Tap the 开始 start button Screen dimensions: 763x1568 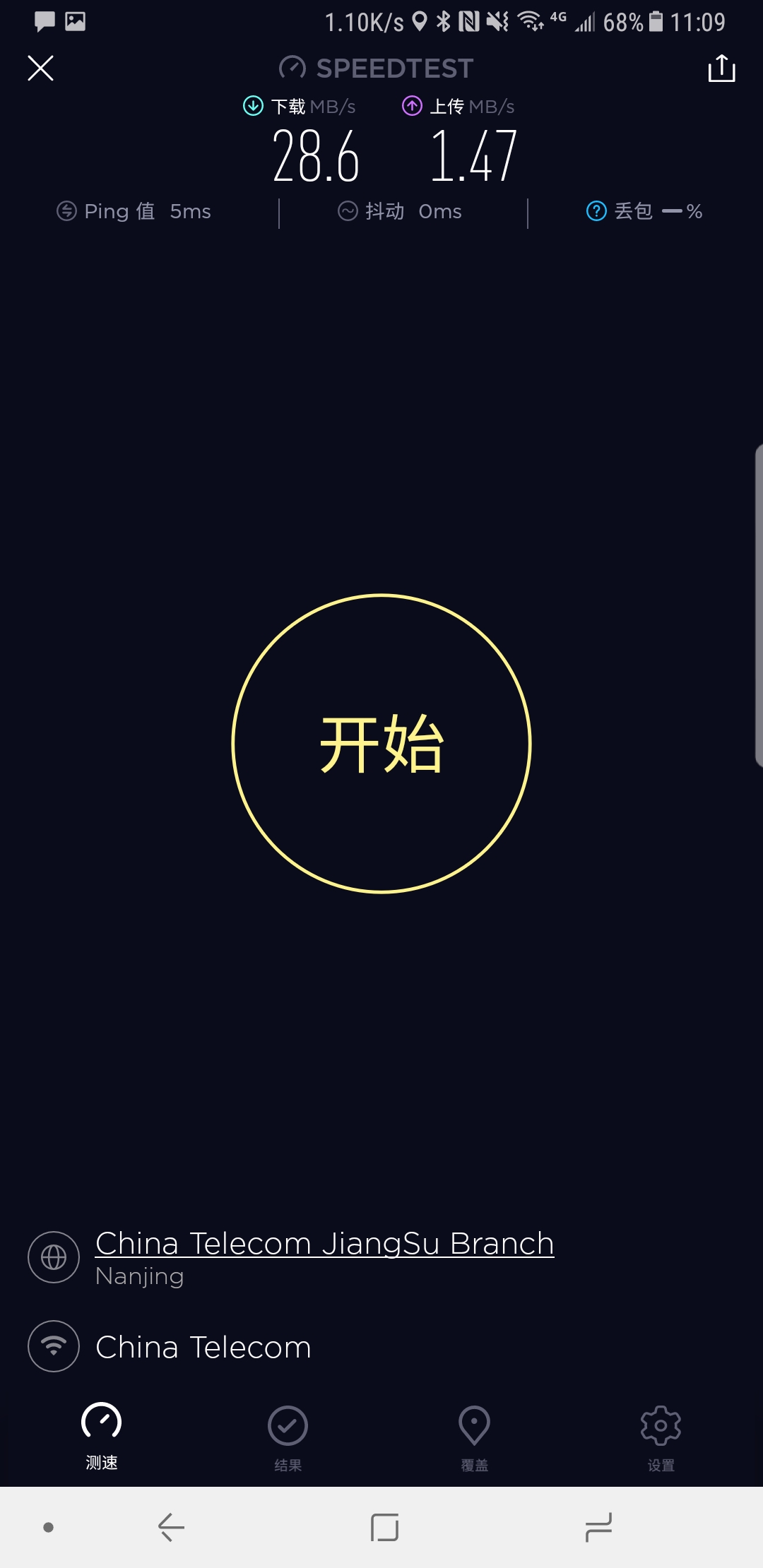point(381,744)
